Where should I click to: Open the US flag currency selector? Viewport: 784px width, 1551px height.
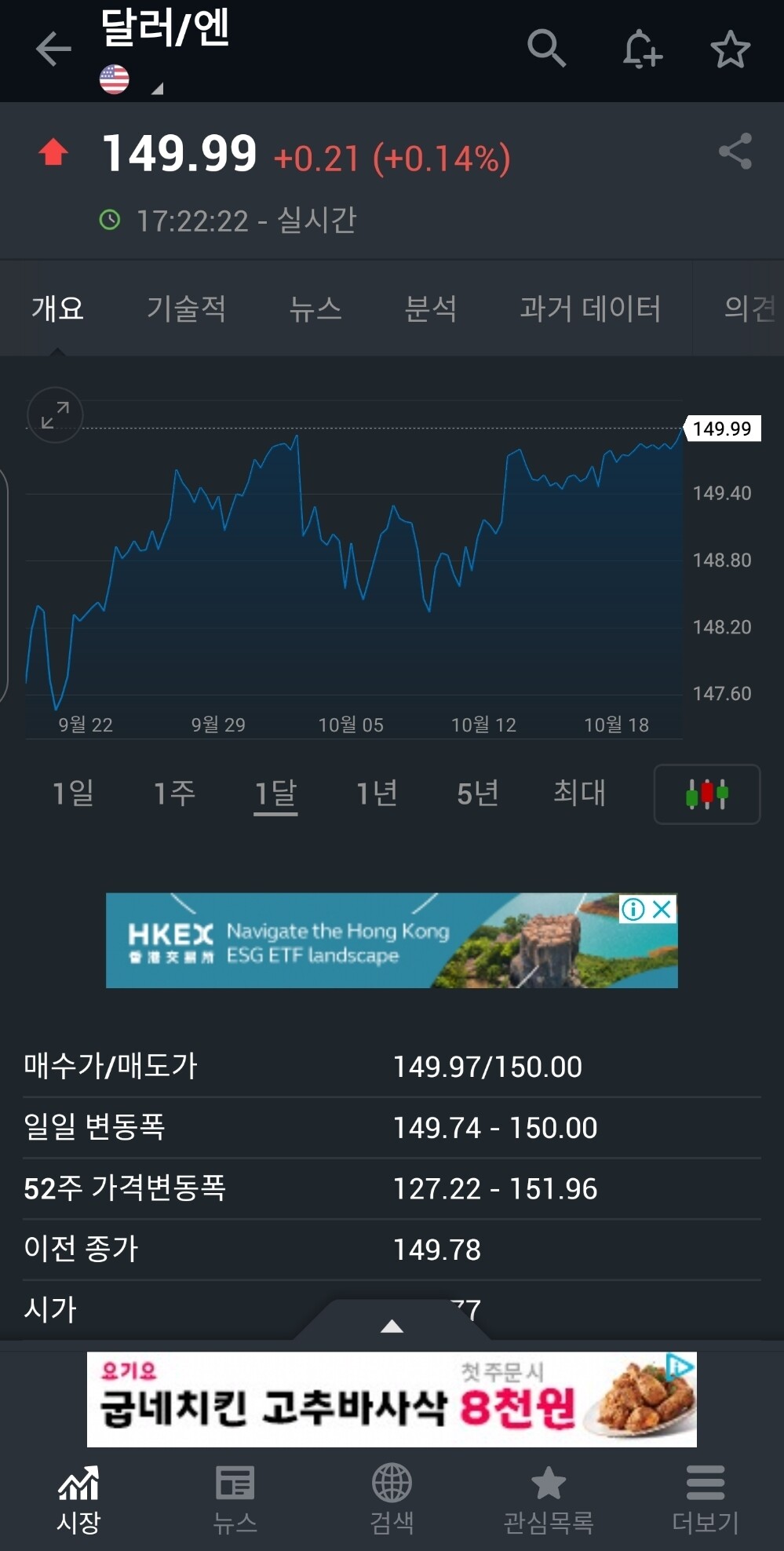(115, 78)
